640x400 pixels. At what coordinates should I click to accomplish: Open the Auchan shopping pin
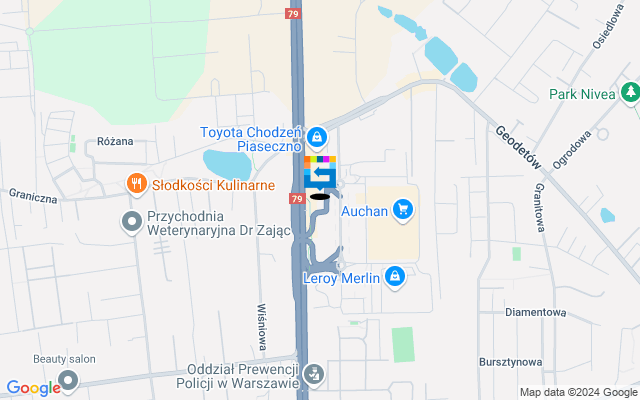pos(403,209)
